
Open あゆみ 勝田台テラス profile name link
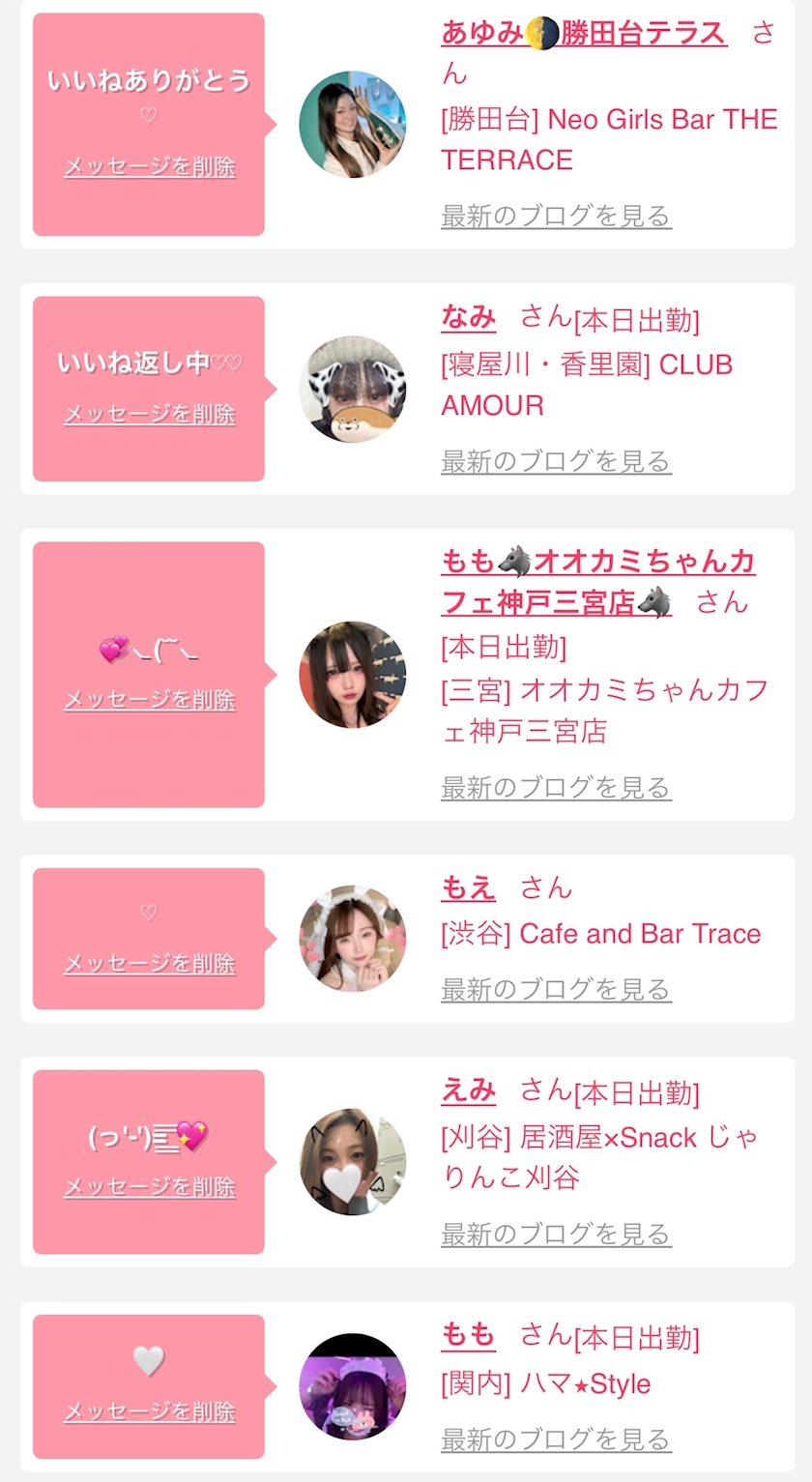[x=583, y=33]
